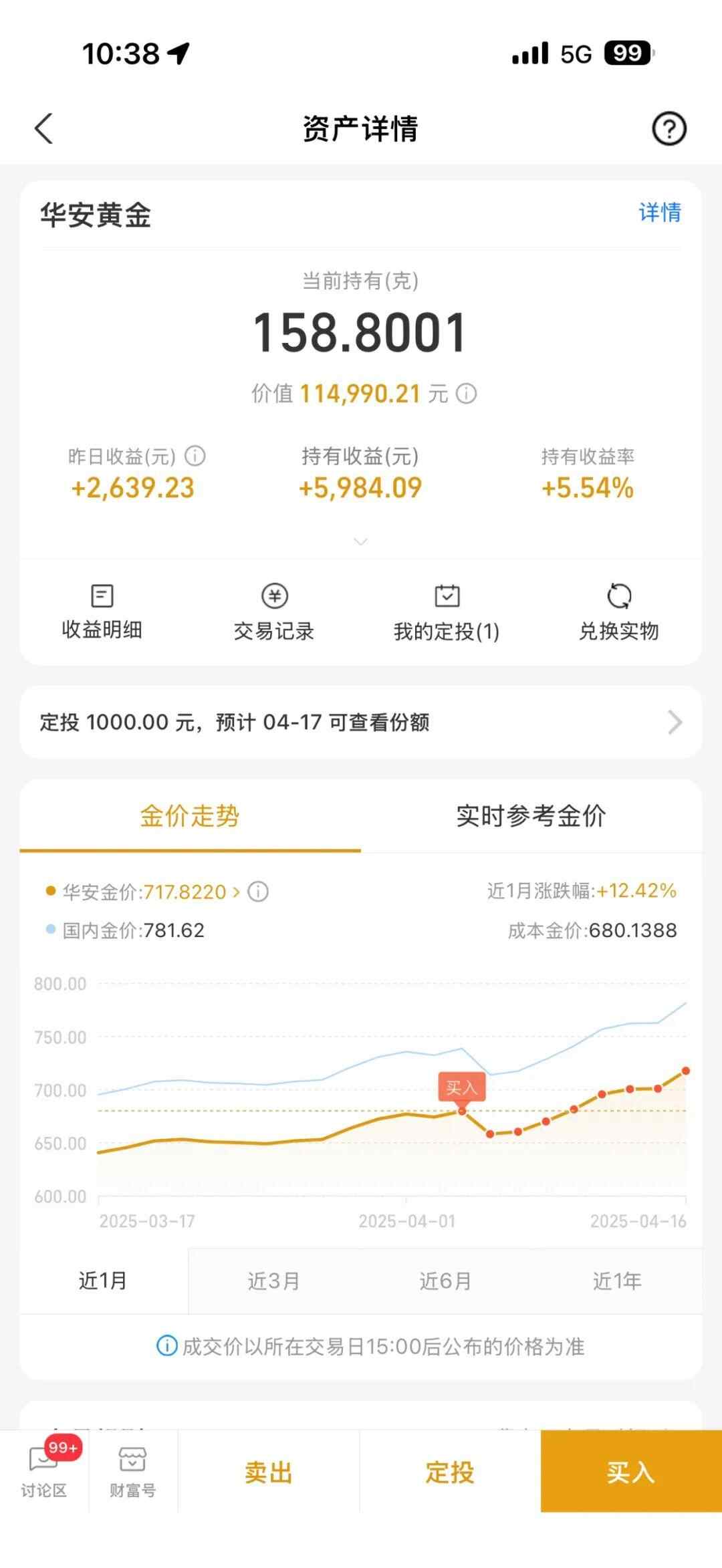Expand more earnings details with the chevron

[360, 541]
